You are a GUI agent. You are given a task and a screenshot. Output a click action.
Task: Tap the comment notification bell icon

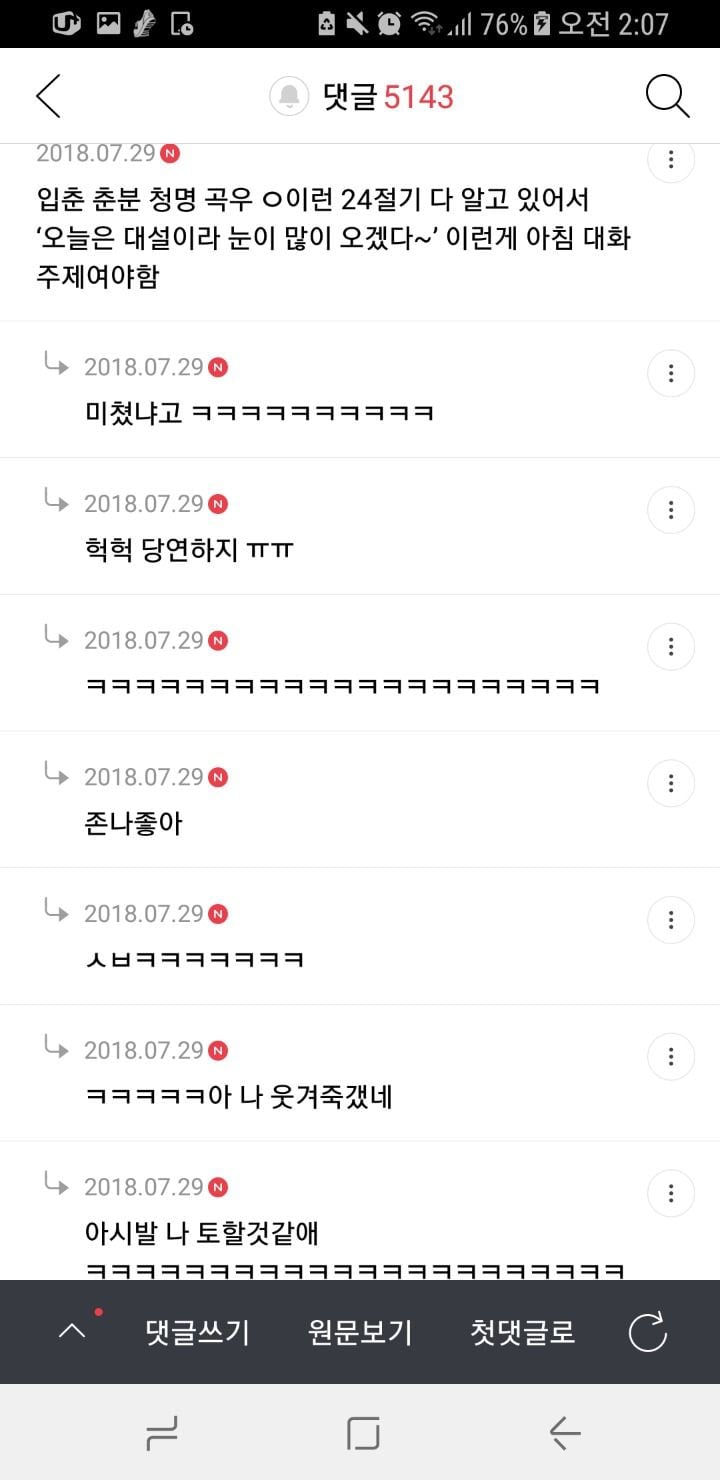pos(289,96)
